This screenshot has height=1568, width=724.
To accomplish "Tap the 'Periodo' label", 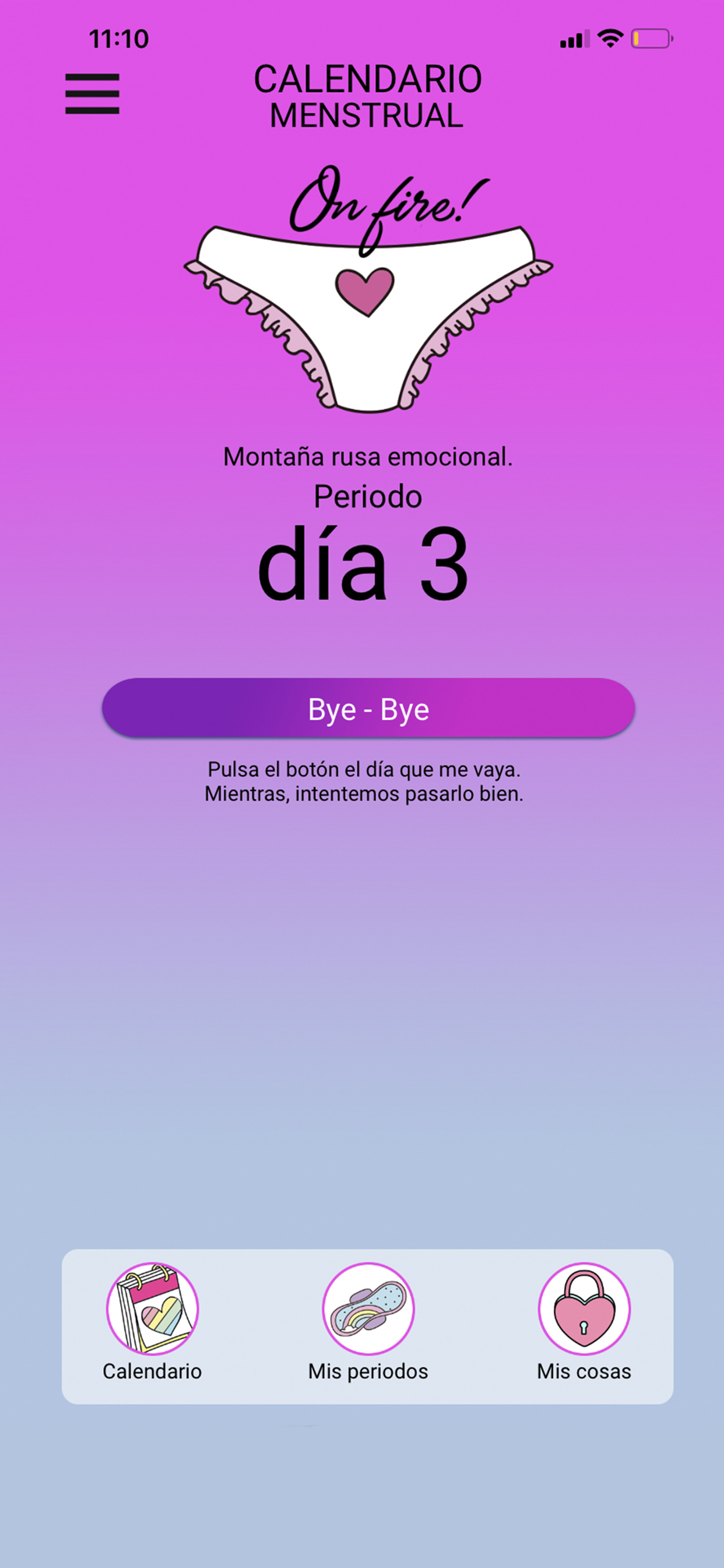I will click(x=368, y=496).
